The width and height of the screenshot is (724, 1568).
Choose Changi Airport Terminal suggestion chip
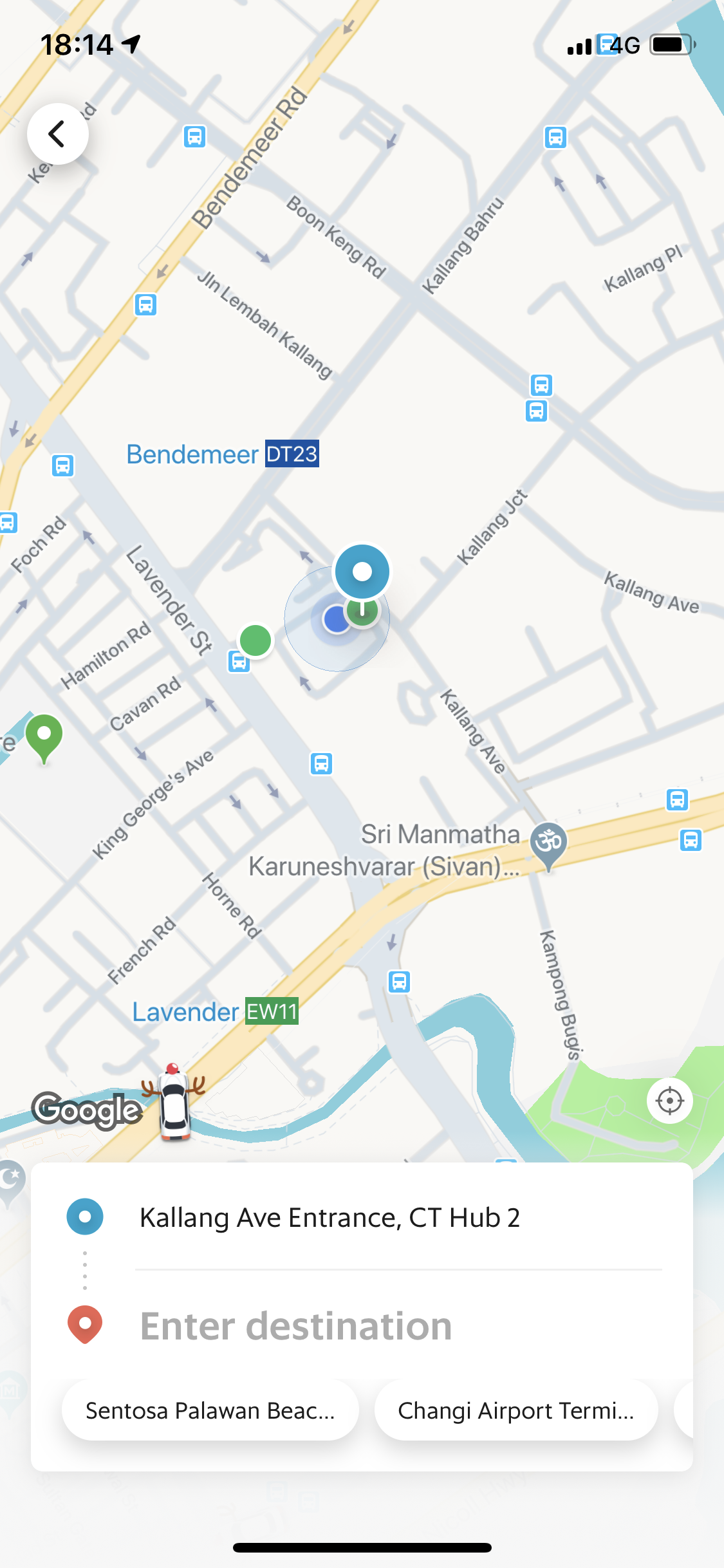click(x=515, y=1410)
